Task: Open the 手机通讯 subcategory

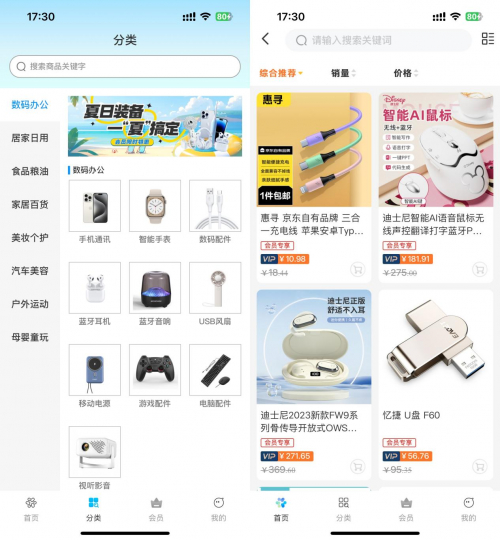Action: point(95,212)
